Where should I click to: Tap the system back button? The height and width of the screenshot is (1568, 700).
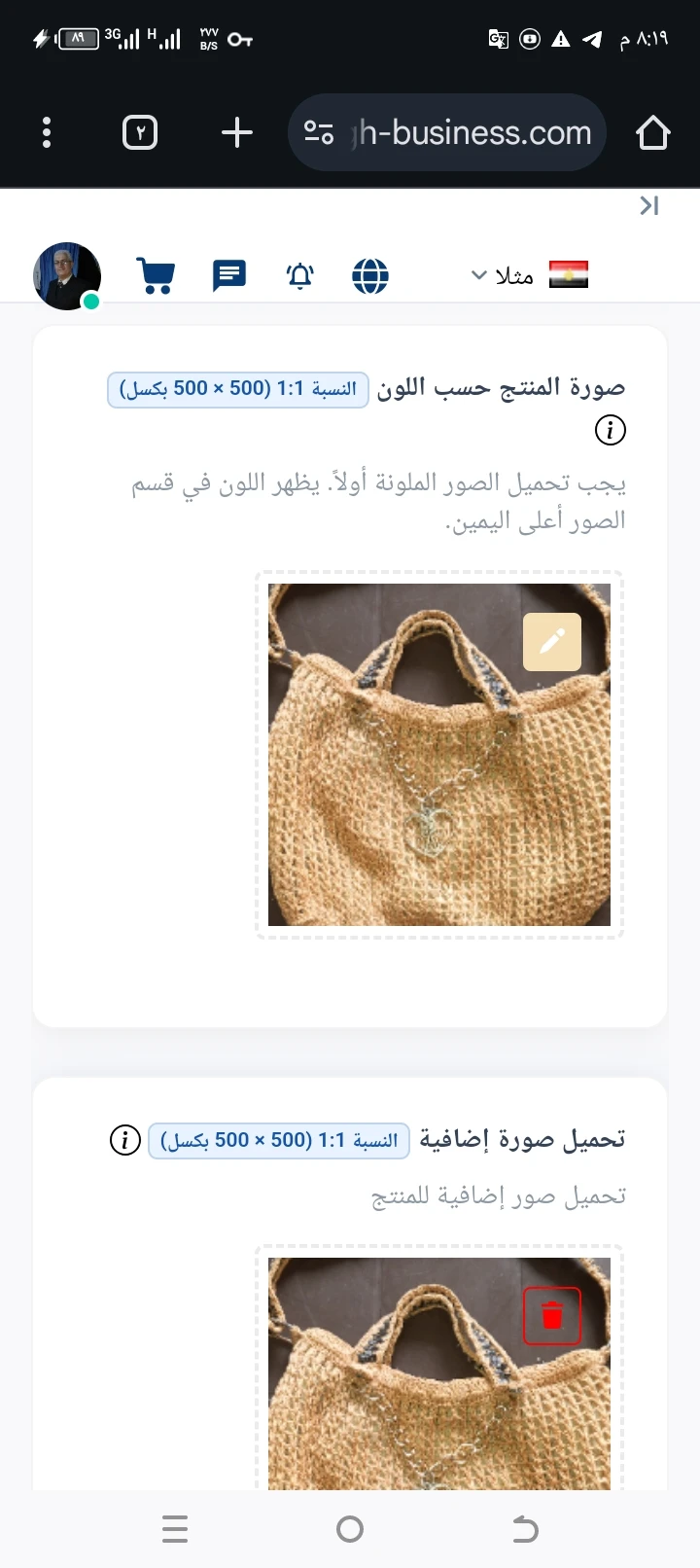525,1529
